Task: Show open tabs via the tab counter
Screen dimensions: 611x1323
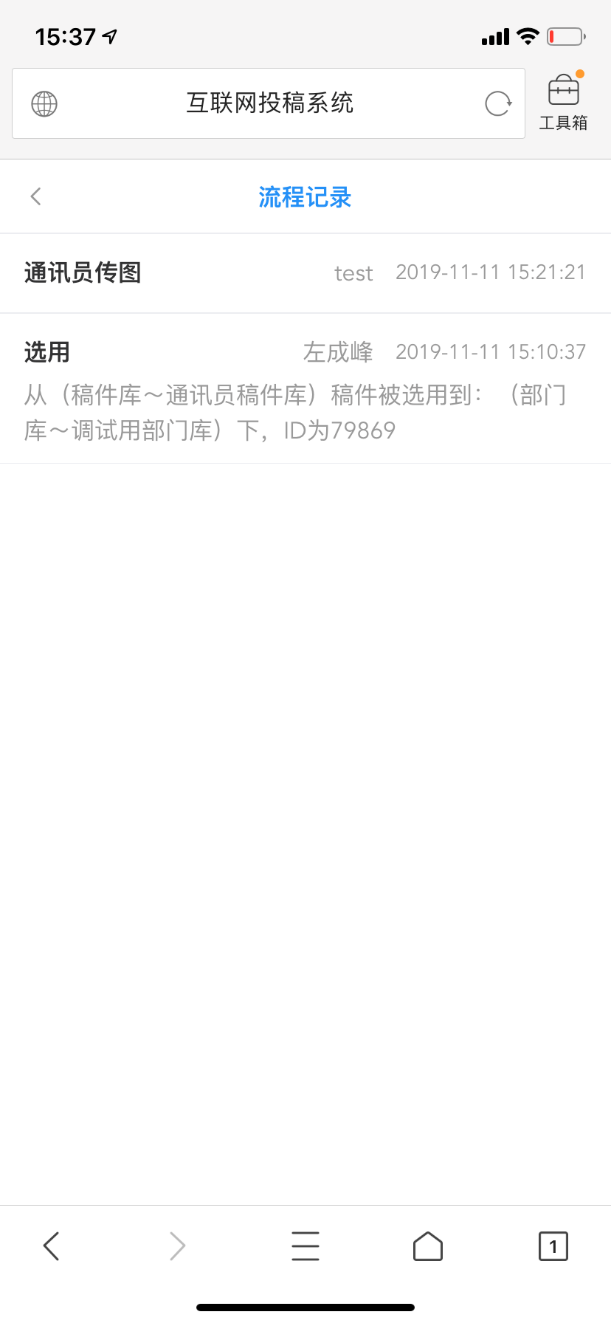Action: pos(553,1245)
